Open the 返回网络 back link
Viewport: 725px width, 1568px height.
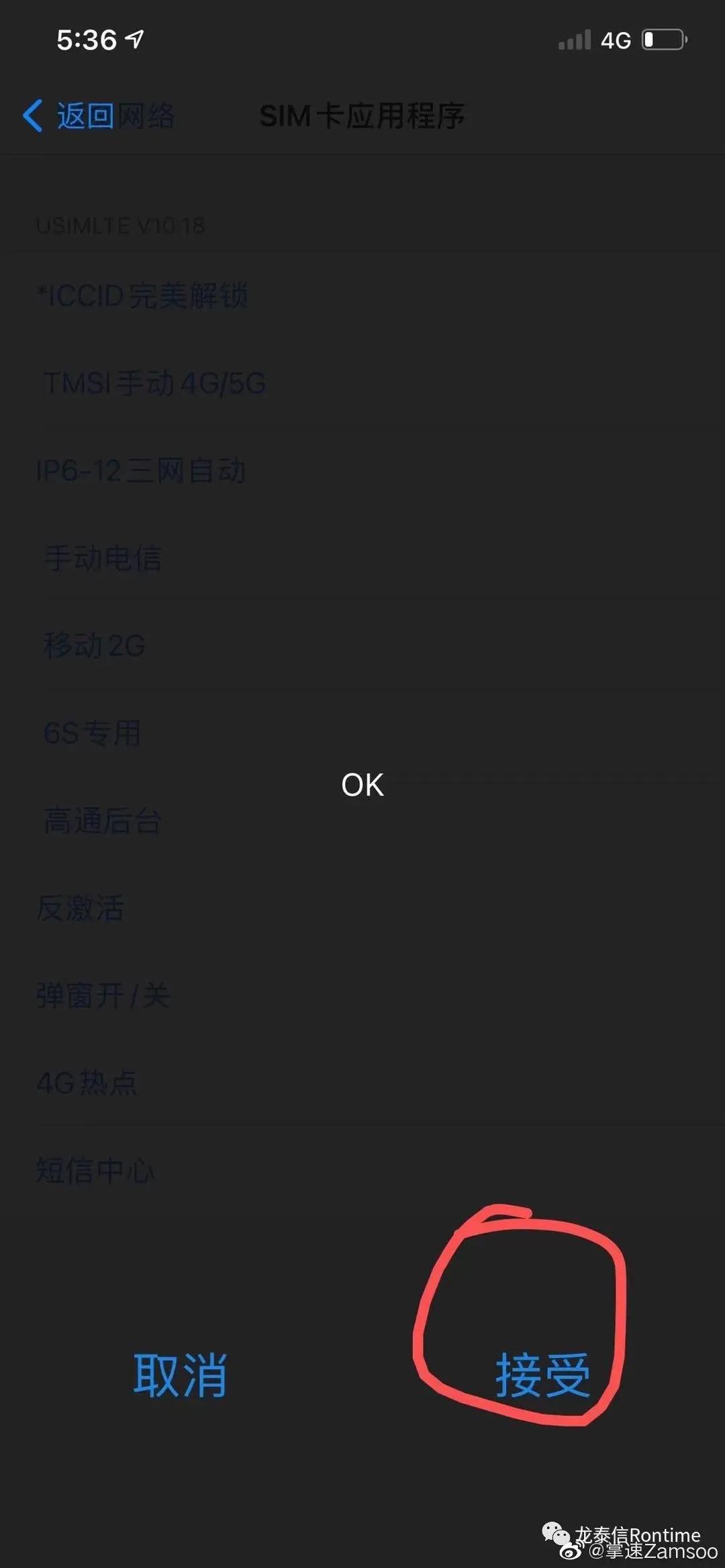114,115
